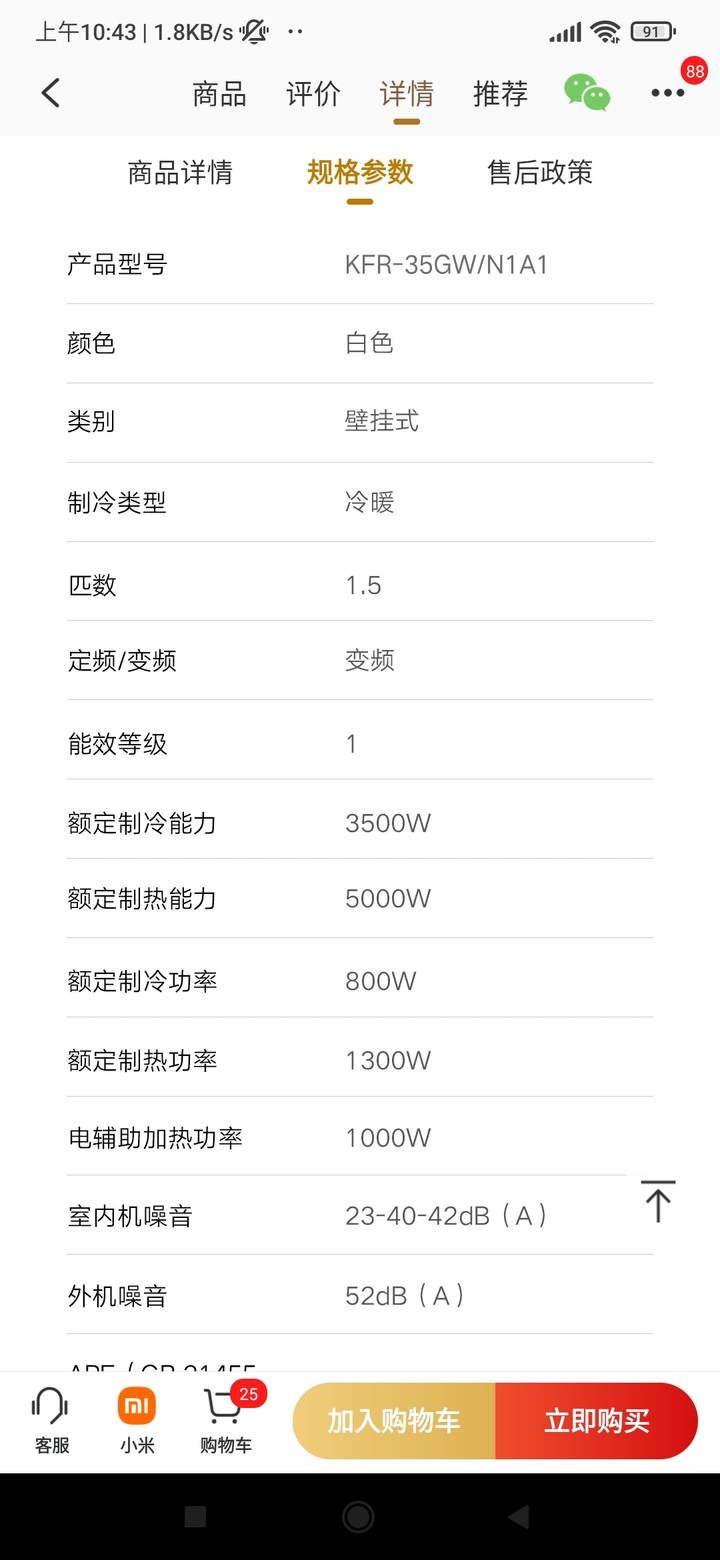The height and width of the screenshot is (1560, 720).
Task: Switch to the 商品 tab
Action: [219, 94]
